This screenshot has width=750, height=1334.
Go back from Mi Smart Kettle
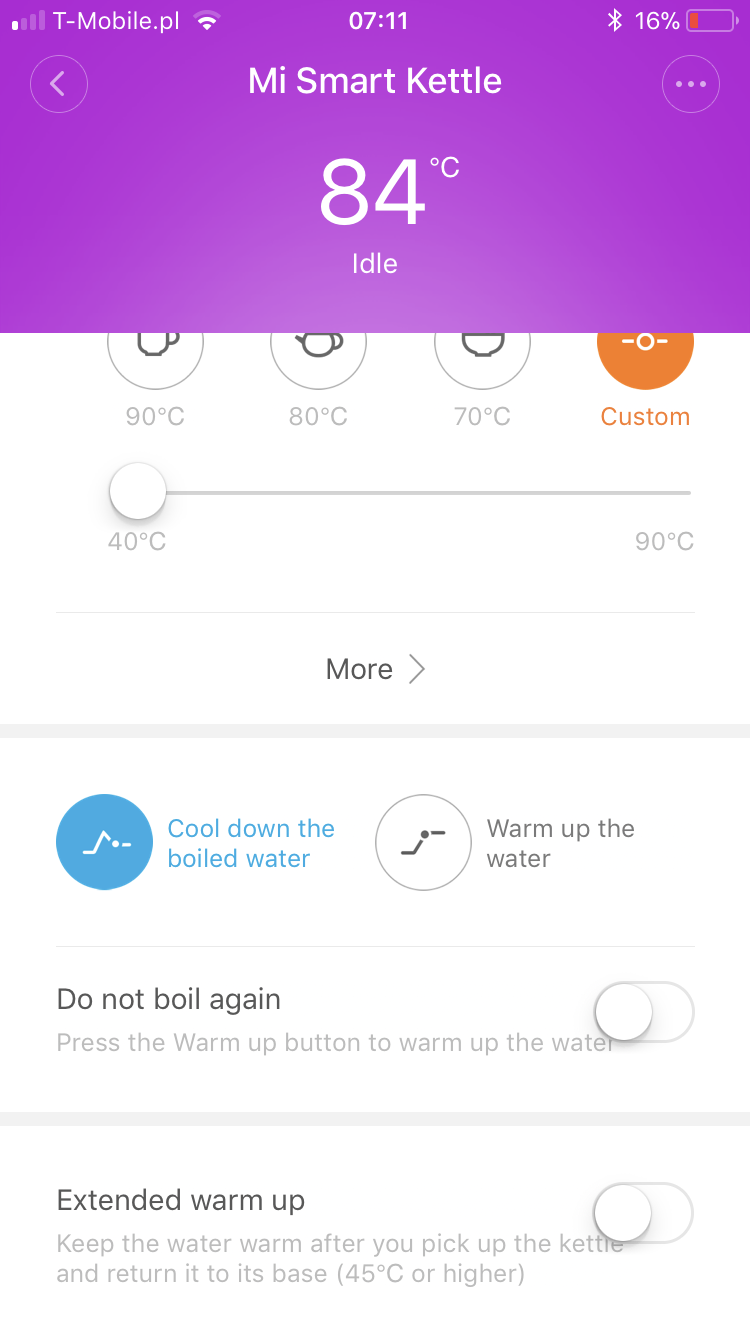(59, 84)
